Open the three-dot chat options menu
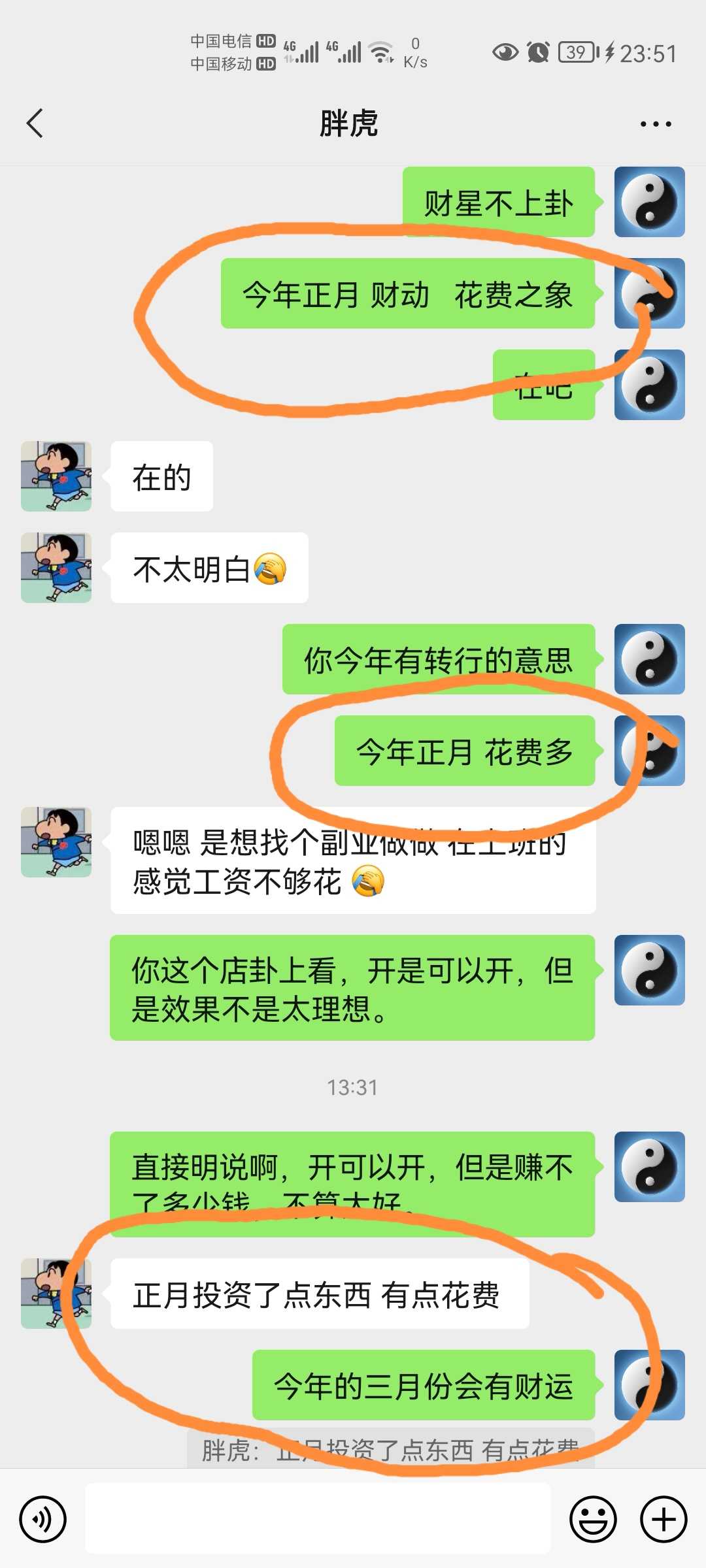Screen dimensions: 706x1568 tap(656, 123)
